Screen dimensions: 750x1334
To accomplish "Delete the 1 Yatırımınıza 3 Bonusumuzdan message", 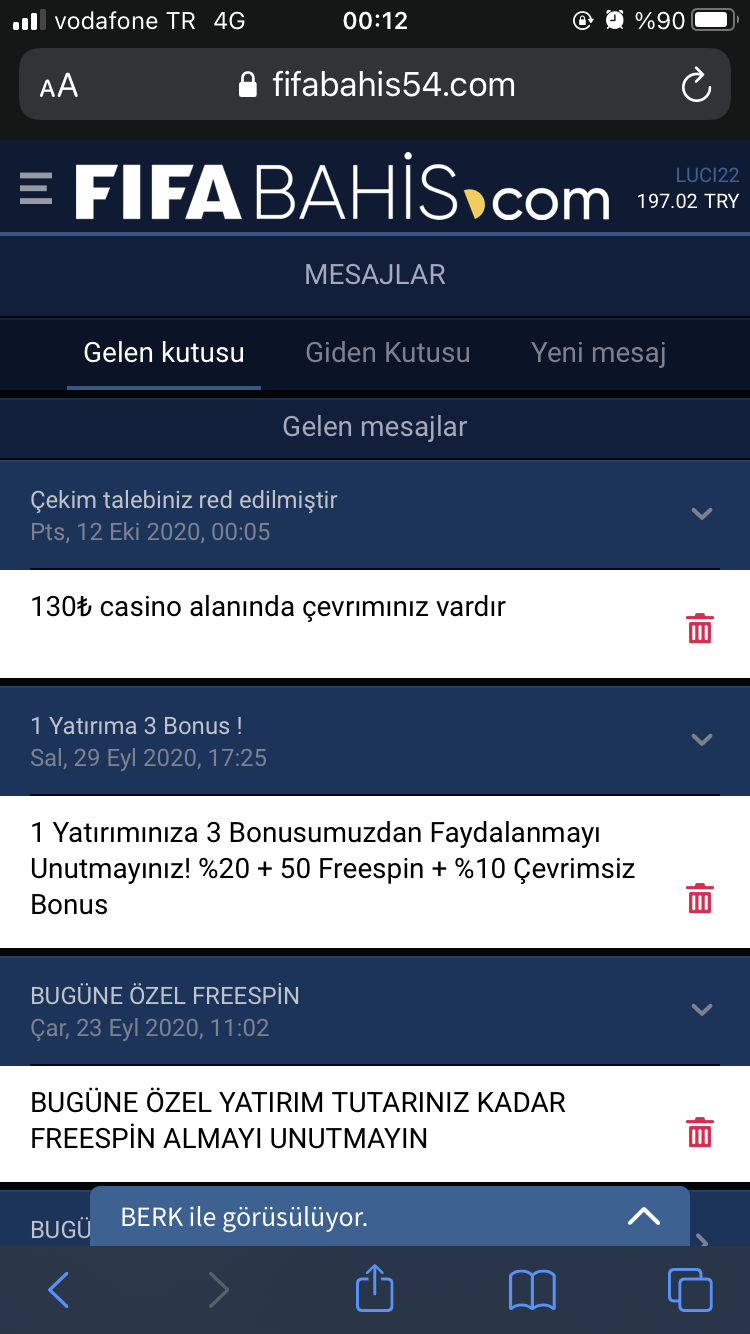I will click(700, 898).
